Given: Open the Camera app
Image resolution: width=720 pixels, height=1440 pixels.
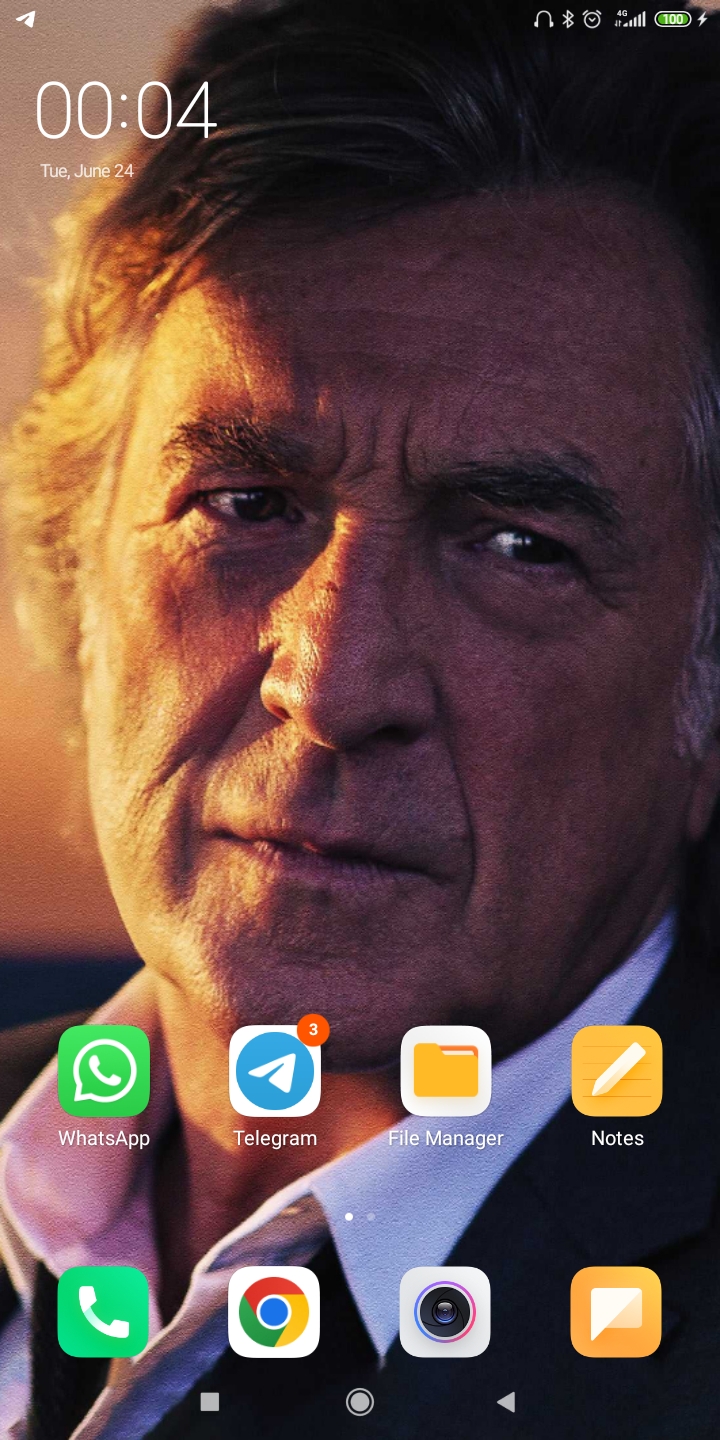Looking at the screenshot, I should click(446, 1312).
